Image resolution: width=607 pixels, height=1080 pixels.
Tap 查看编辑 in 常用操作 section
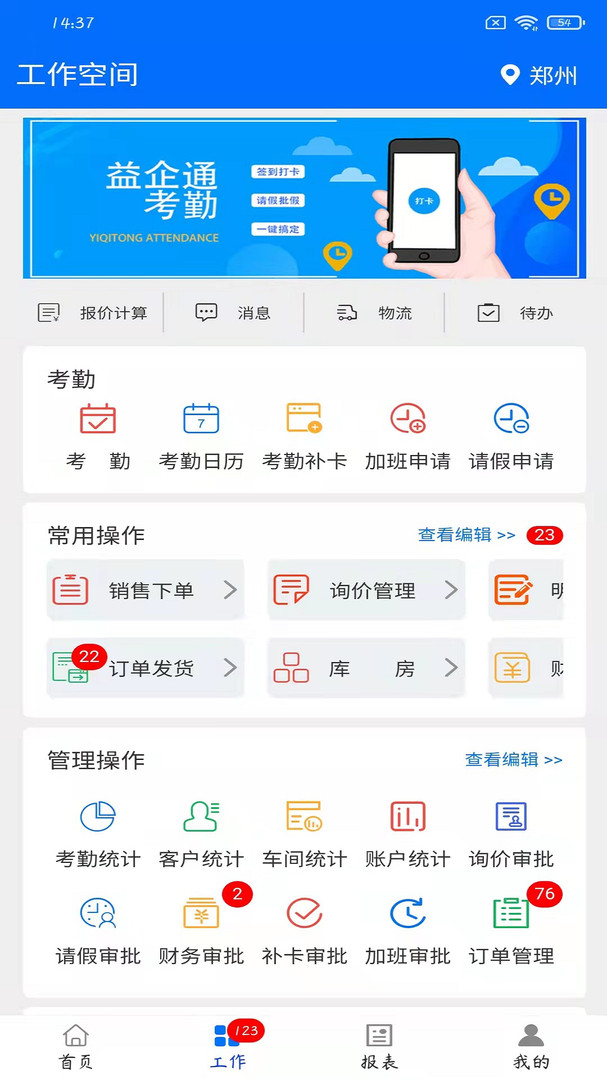466,535
